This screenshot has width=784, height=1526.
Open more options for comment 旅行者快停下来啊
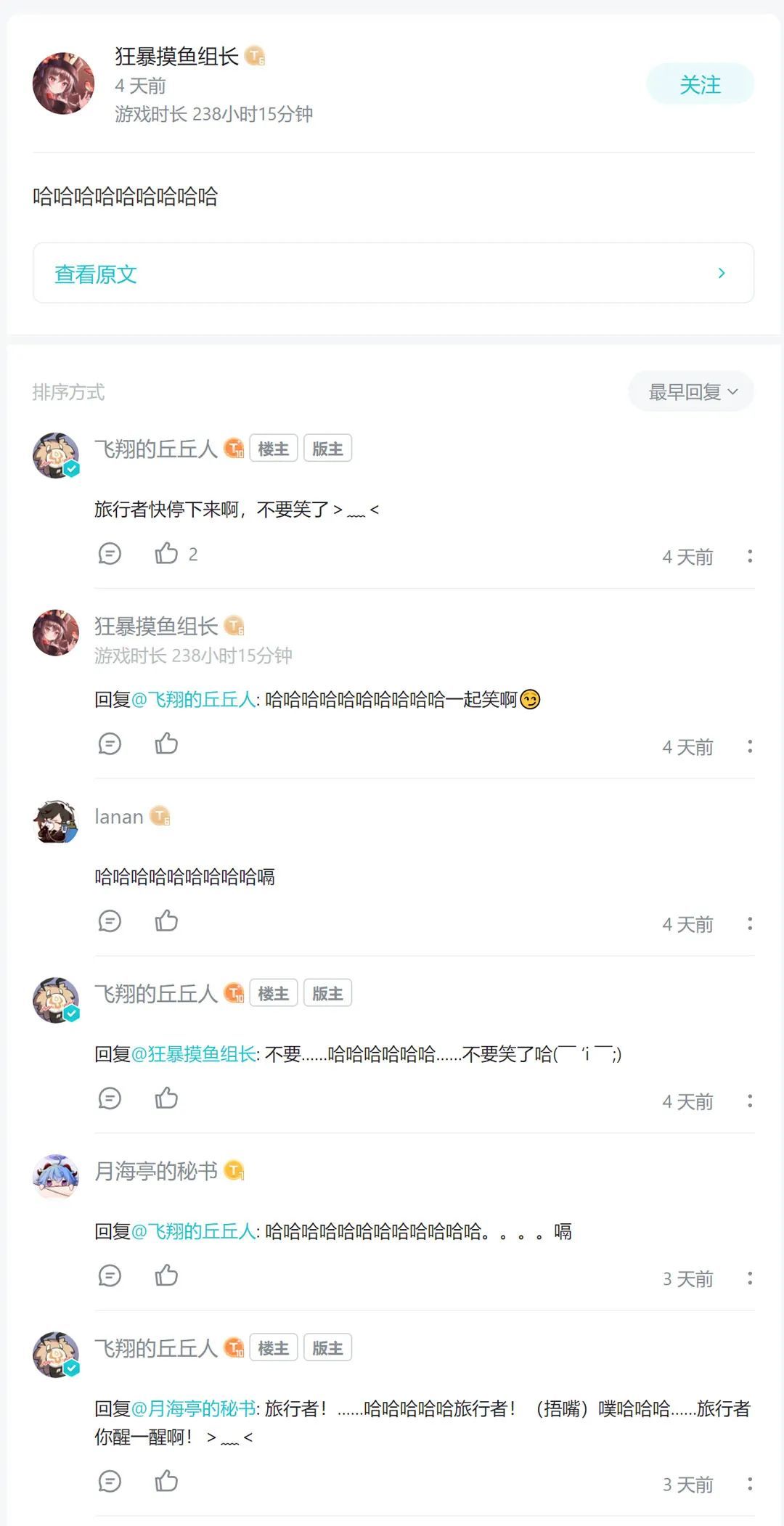(x=749, y=557)
